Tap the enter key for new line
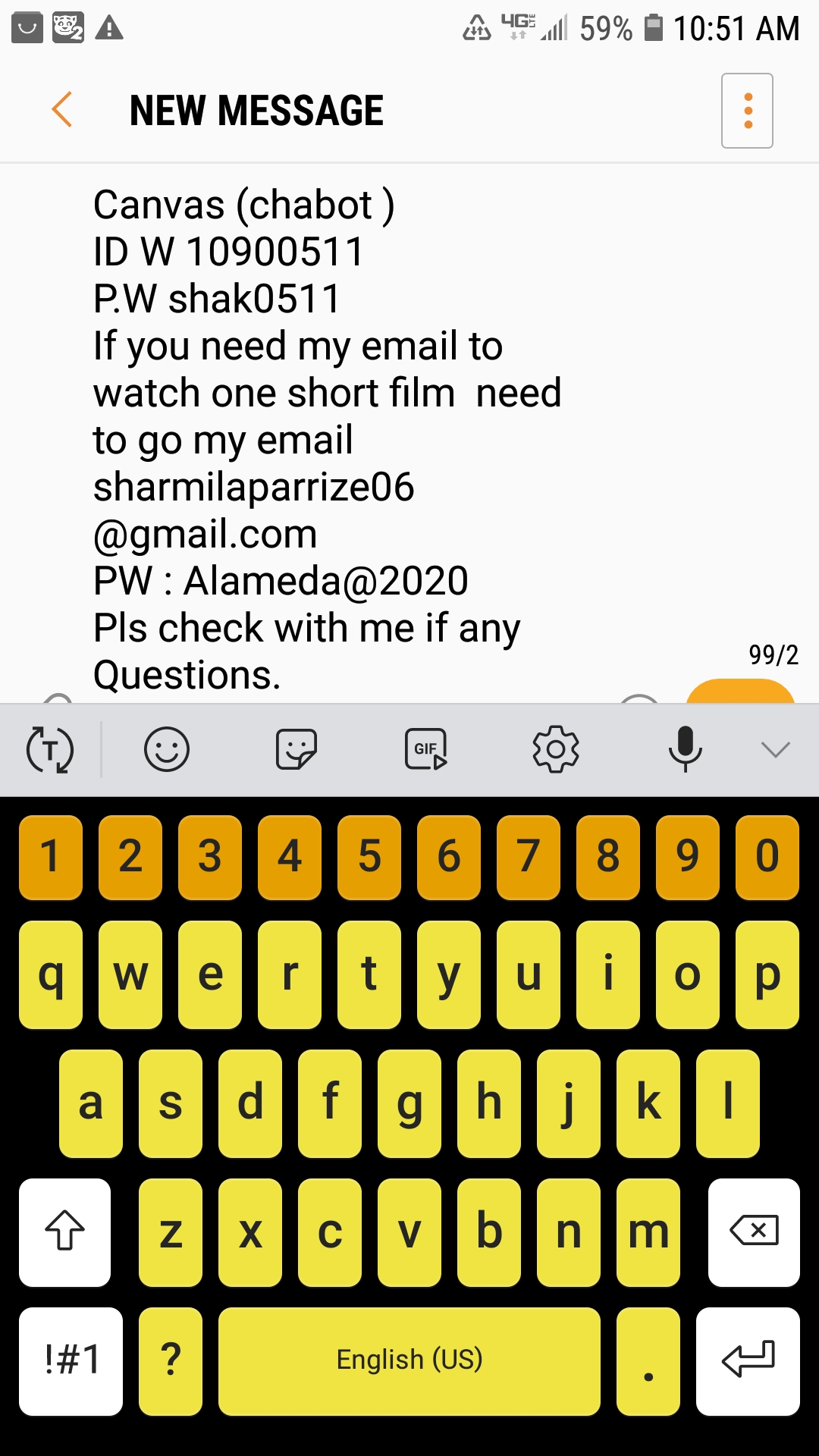 click(748, 1360)
